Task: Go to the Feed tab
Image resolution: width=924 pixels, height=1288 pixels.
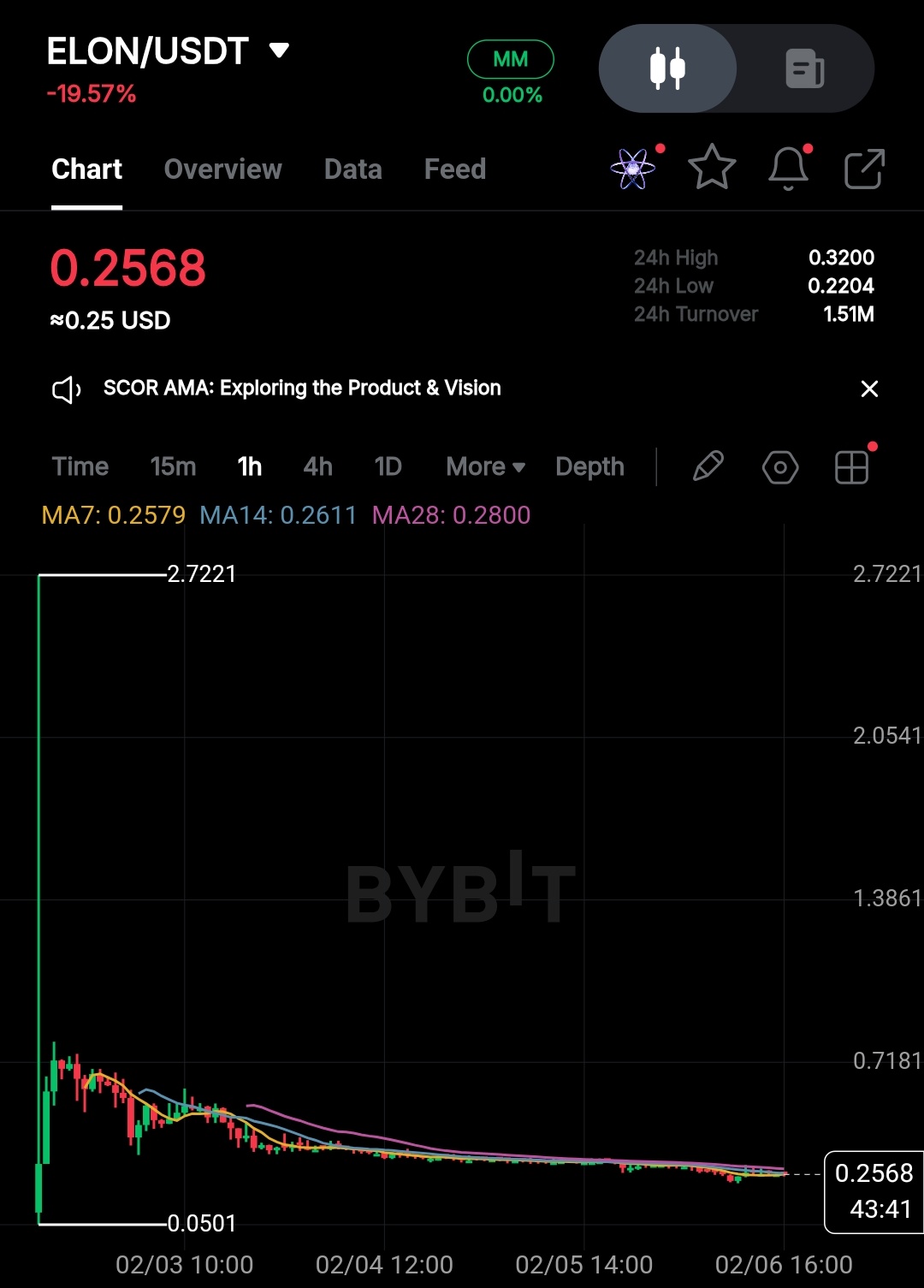Action: 454,169
